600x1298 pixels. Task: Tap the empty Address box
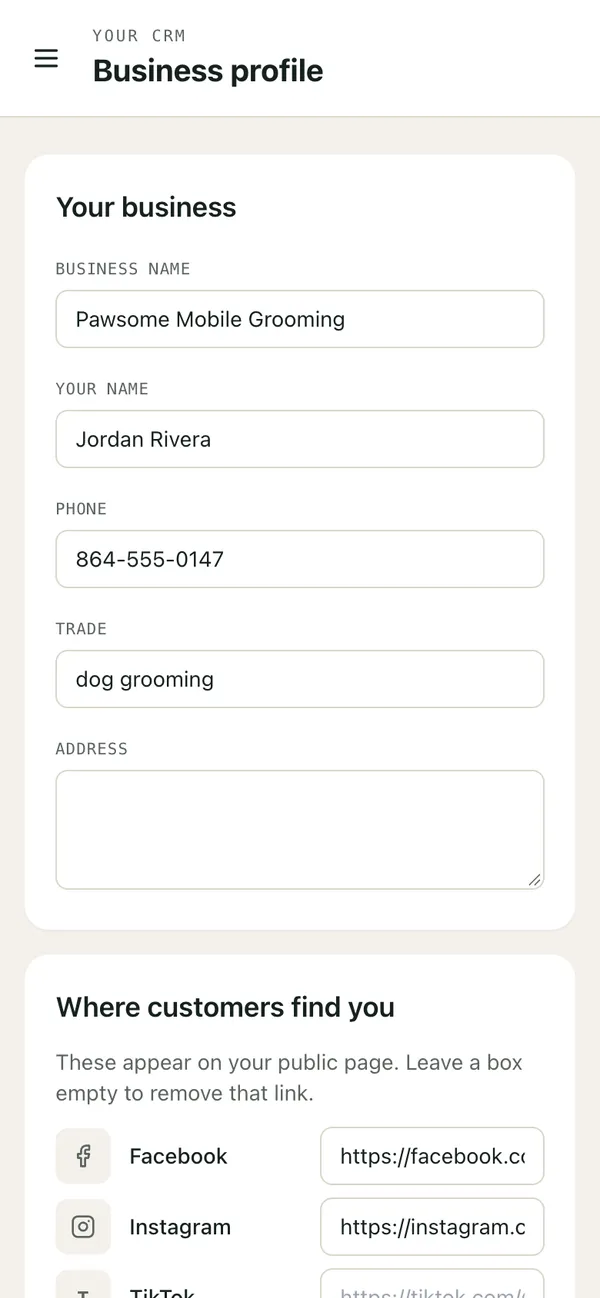pos(300,830)
